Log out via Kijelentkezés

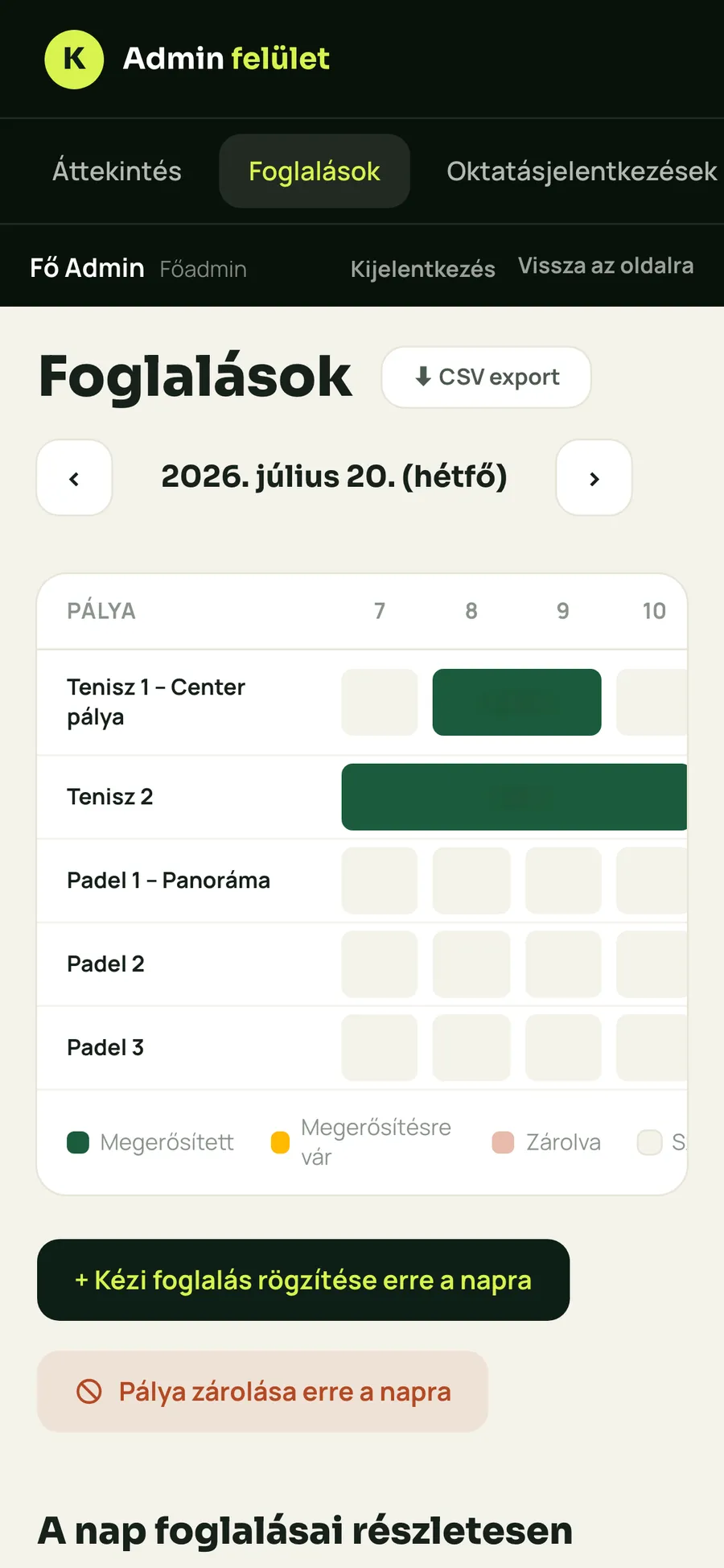click(422, 269)
